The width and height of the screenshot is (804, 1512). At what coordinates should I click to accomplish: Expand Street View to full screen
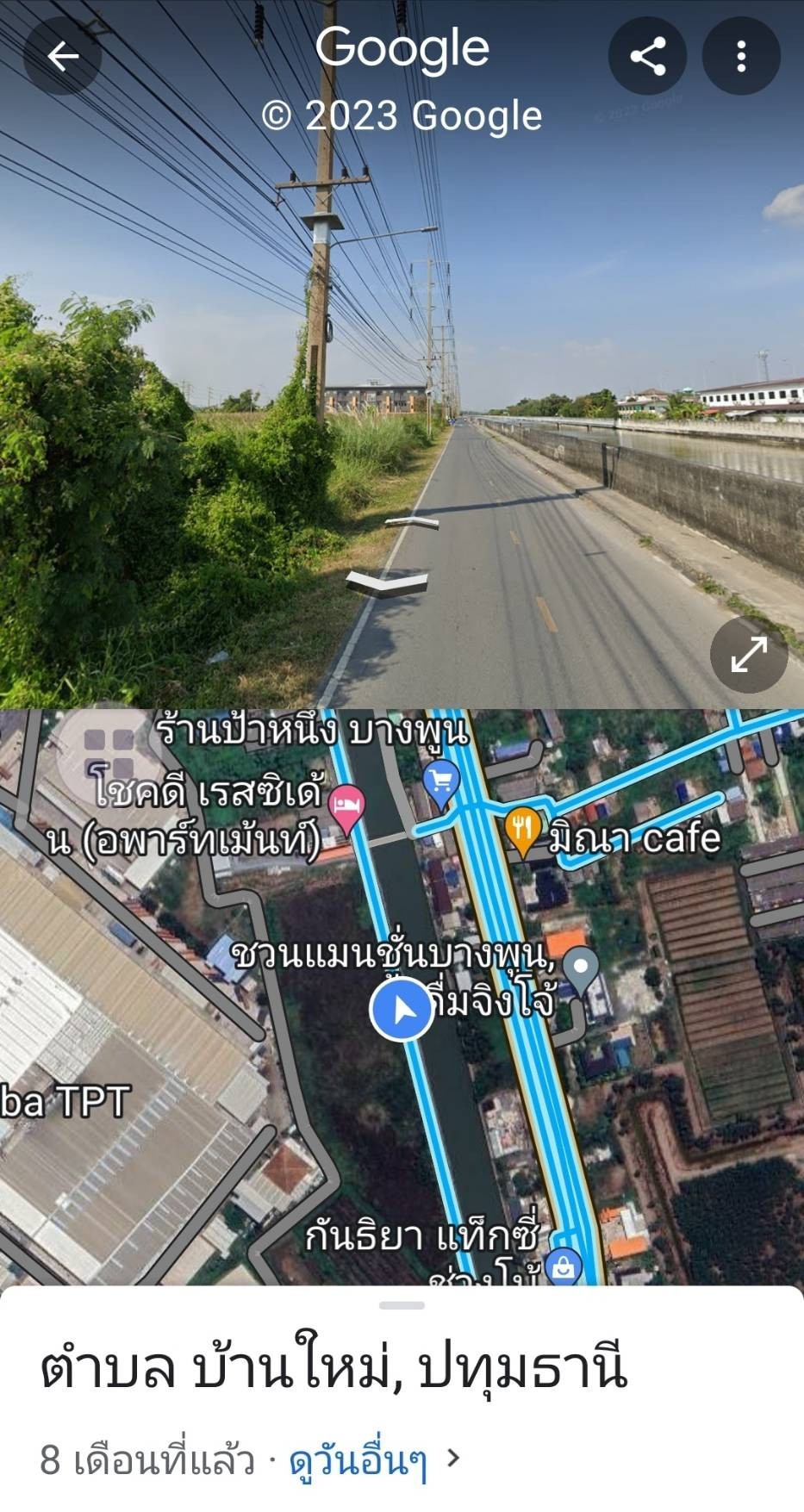pos(749,654)
